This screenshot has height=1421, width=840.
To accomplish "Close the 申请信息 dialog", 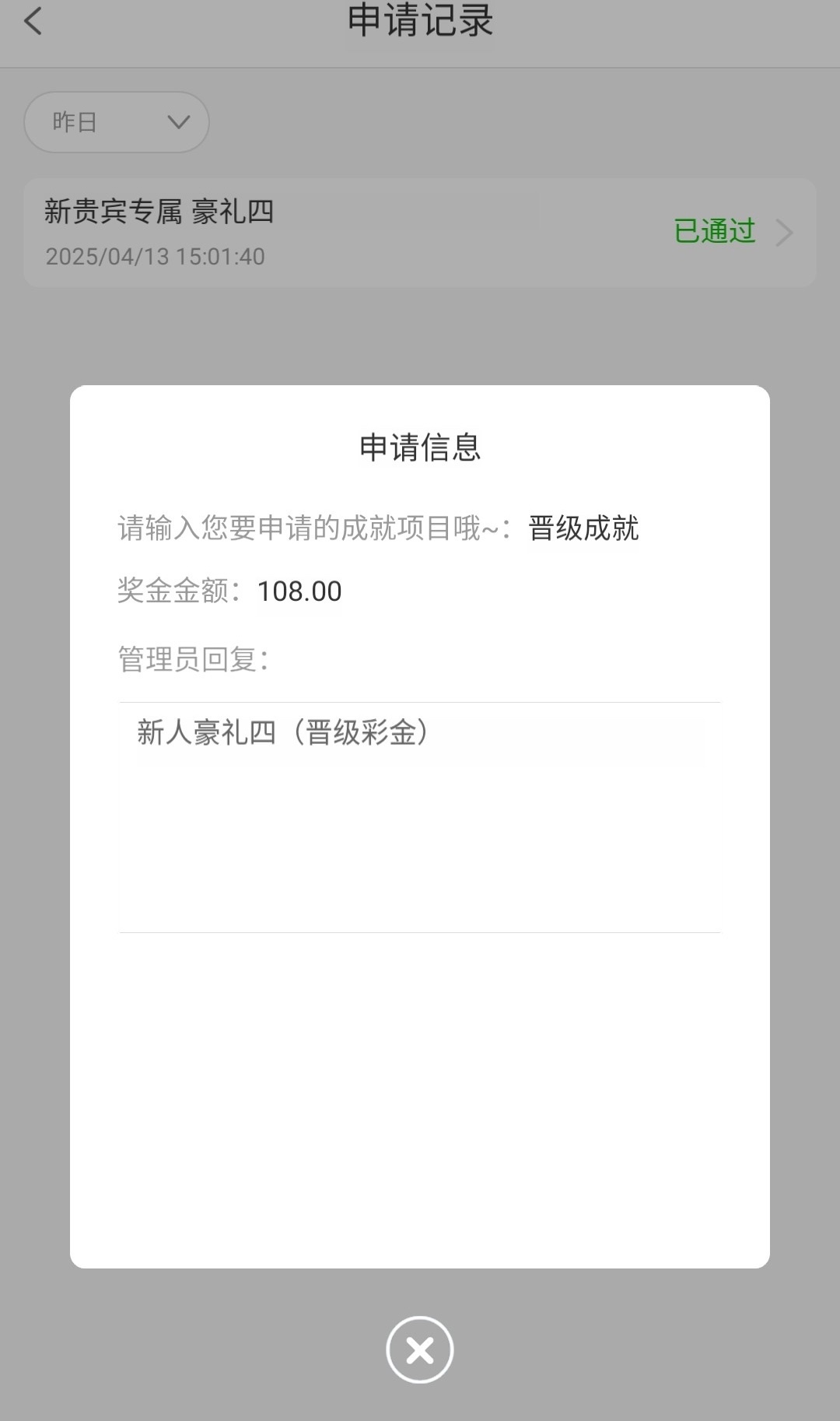I will pos(420,1350).
